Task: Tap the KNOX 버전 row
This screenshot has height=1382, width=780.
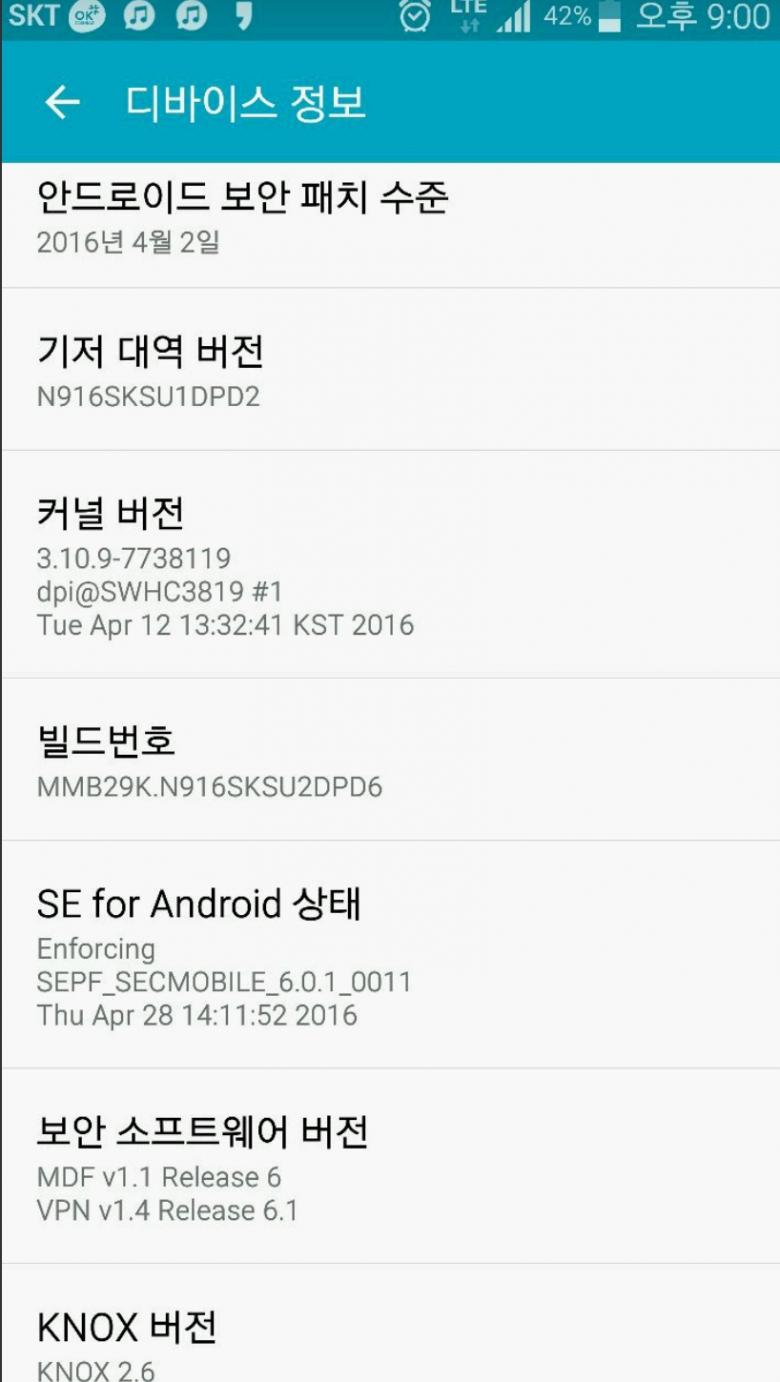Action: 390,1340
